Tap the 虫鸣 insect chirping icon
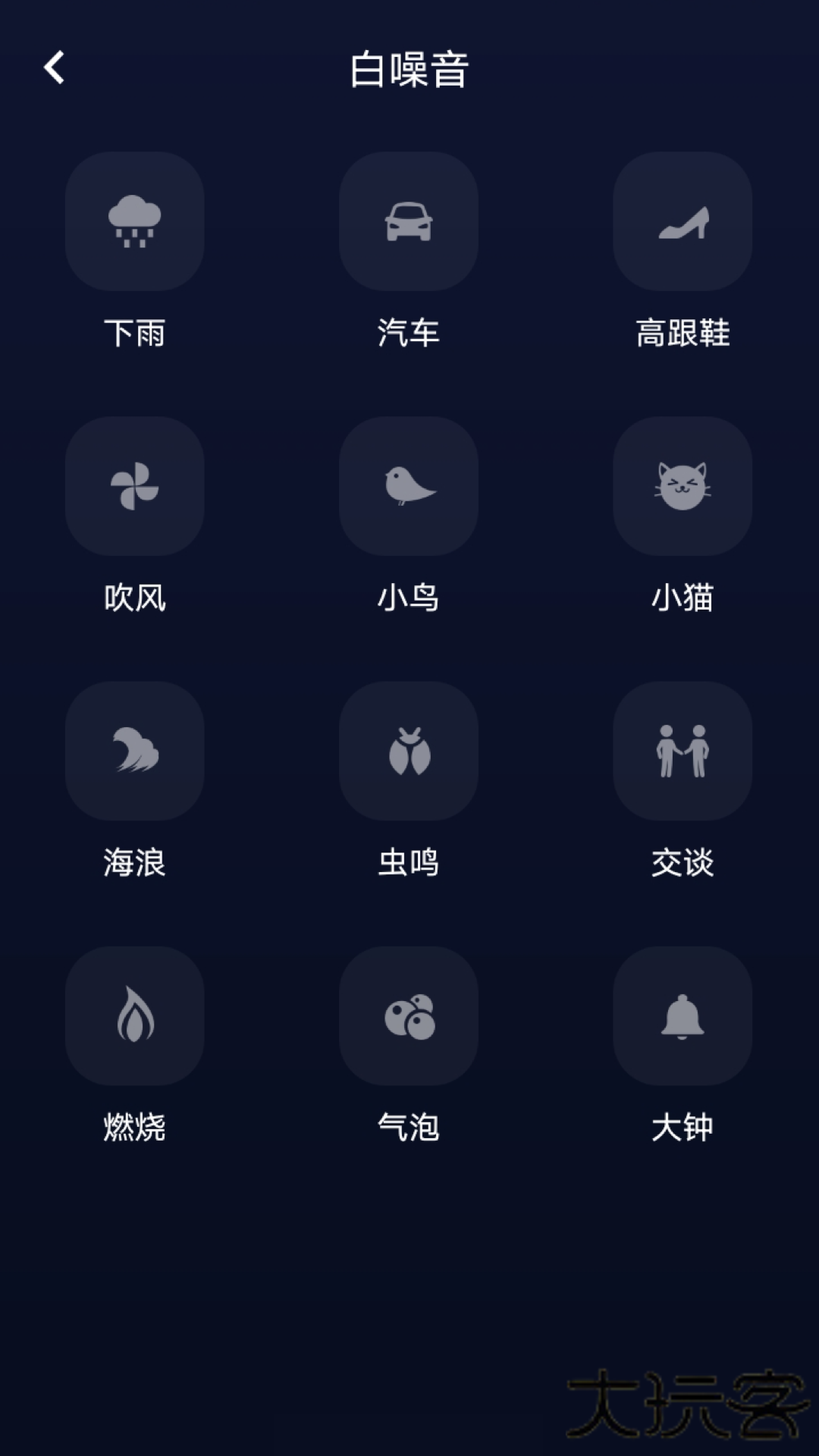 409,750
